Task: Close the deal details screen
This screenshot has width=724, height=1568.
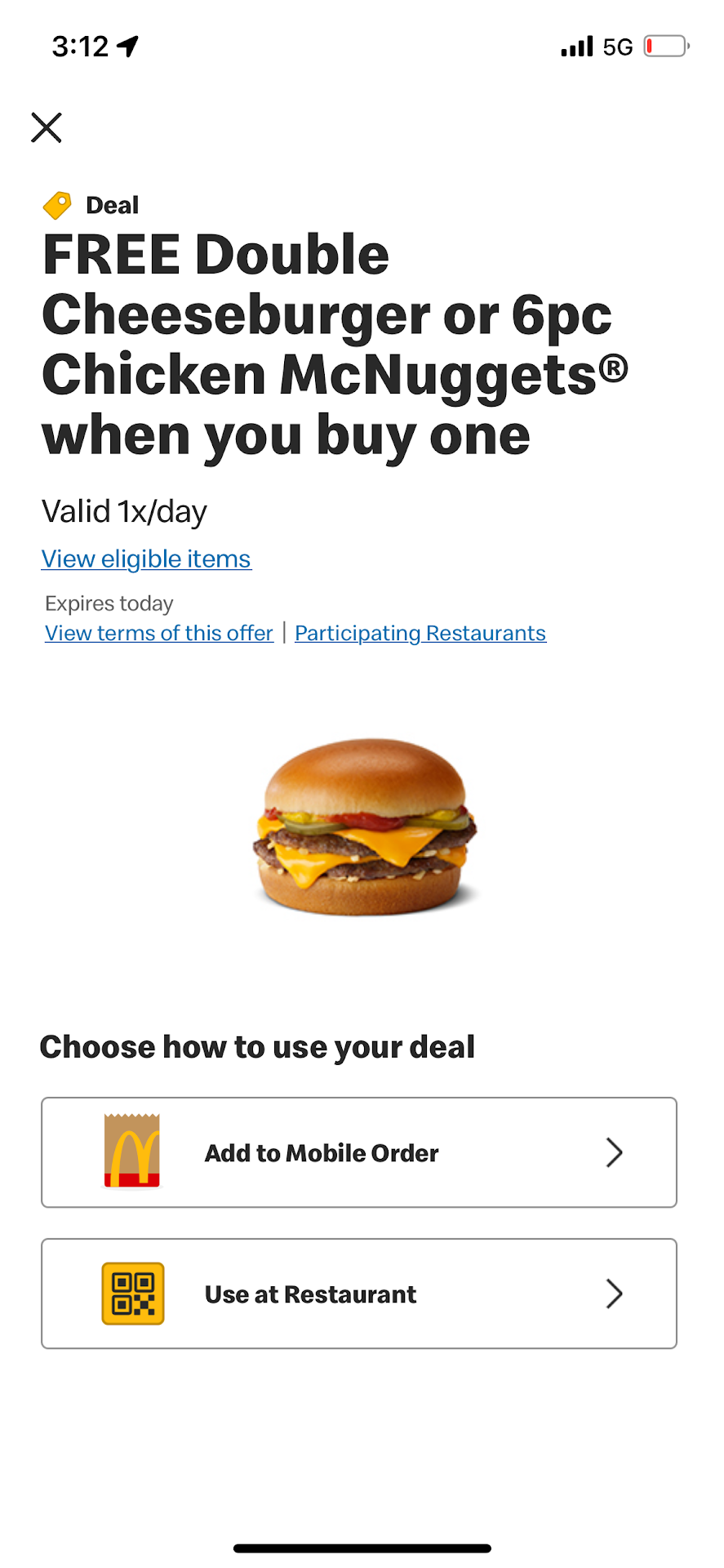Action: [47, 127]
